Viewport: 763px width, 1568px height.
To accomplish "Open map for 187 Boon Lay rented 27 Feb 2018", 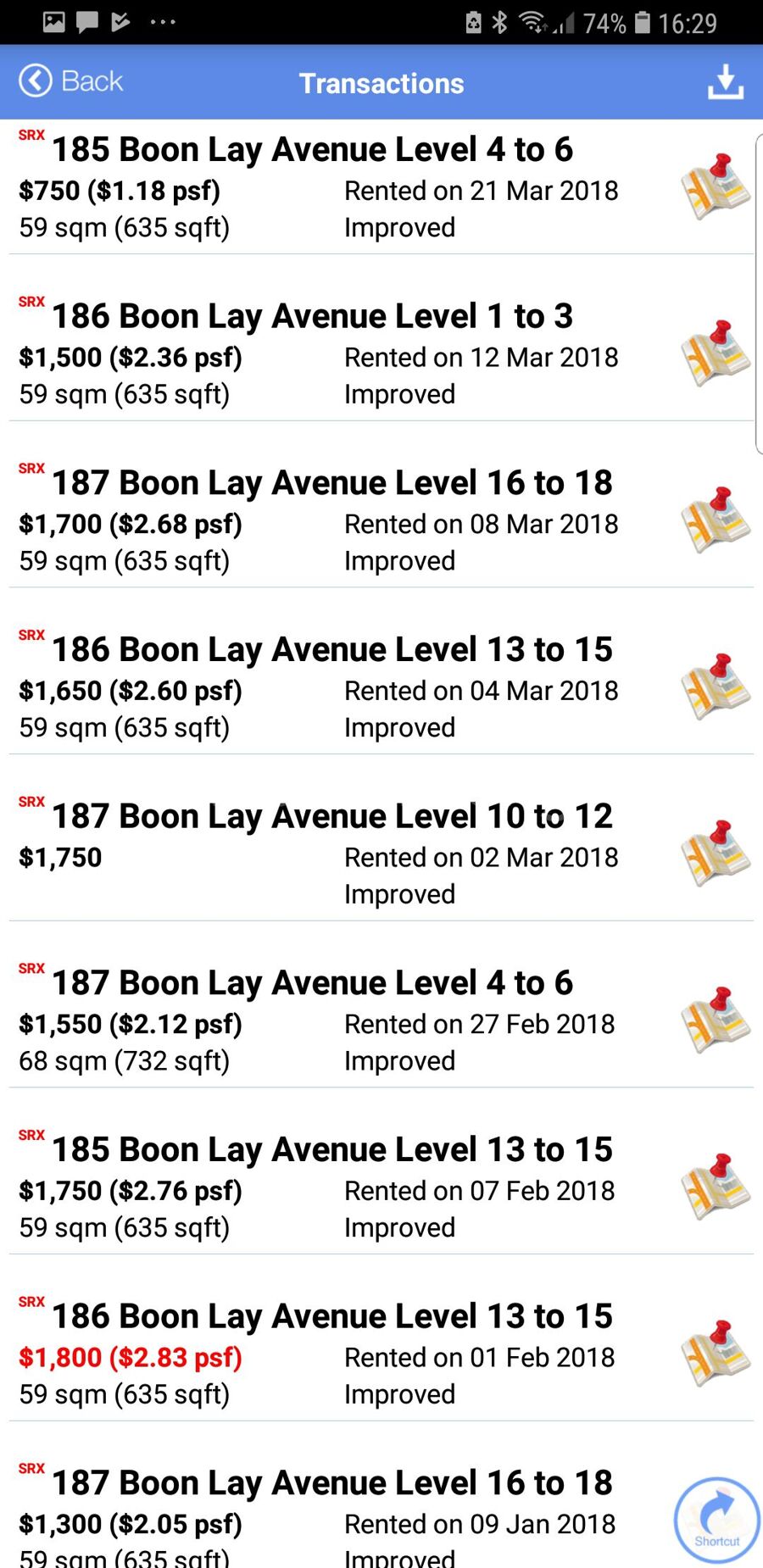I will click(716, 1020).
